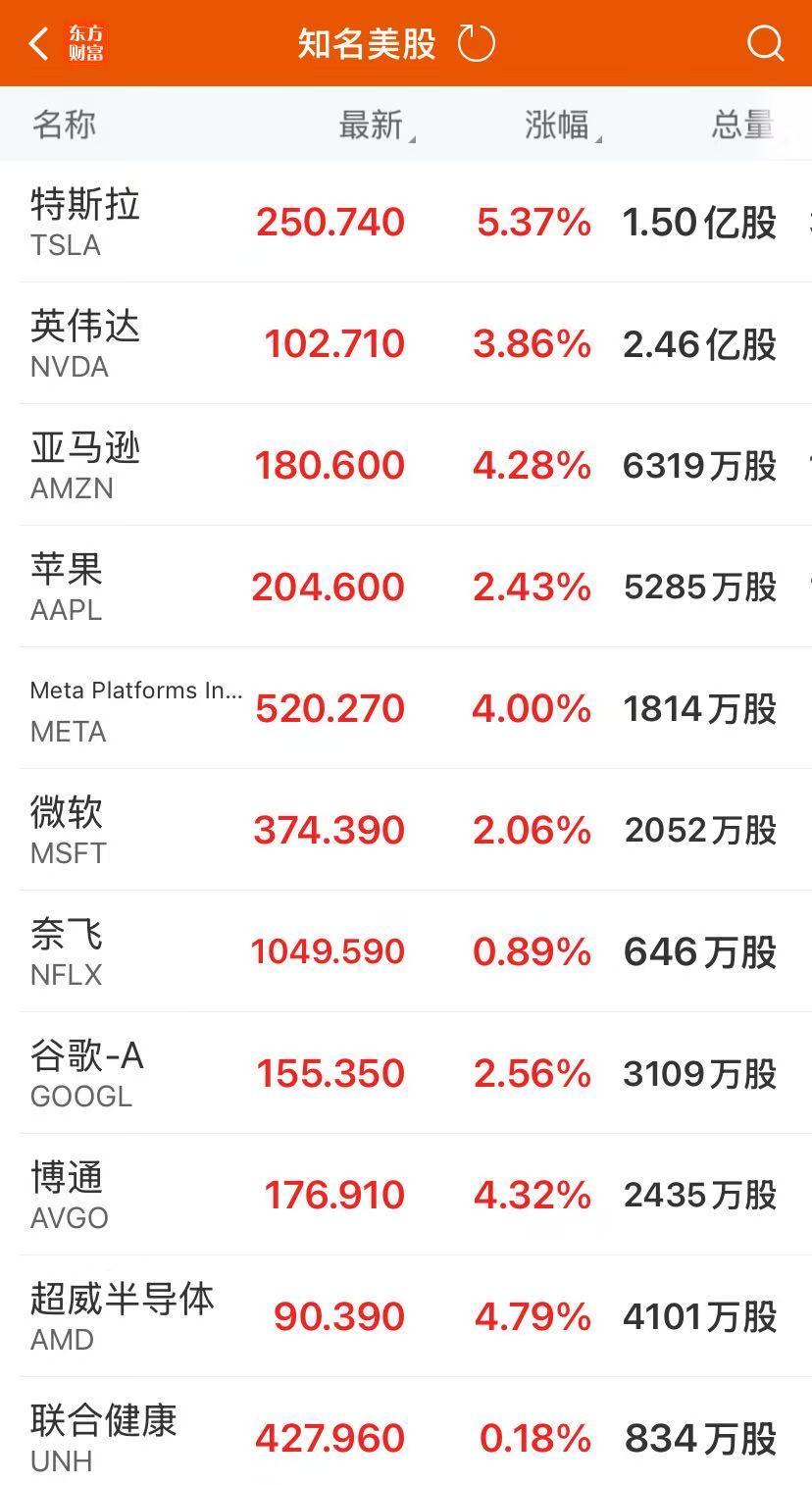Open the 特斯拉 TSLA stock row
The width and height of the screenshot is (812, 1485).
coord(406,223)
